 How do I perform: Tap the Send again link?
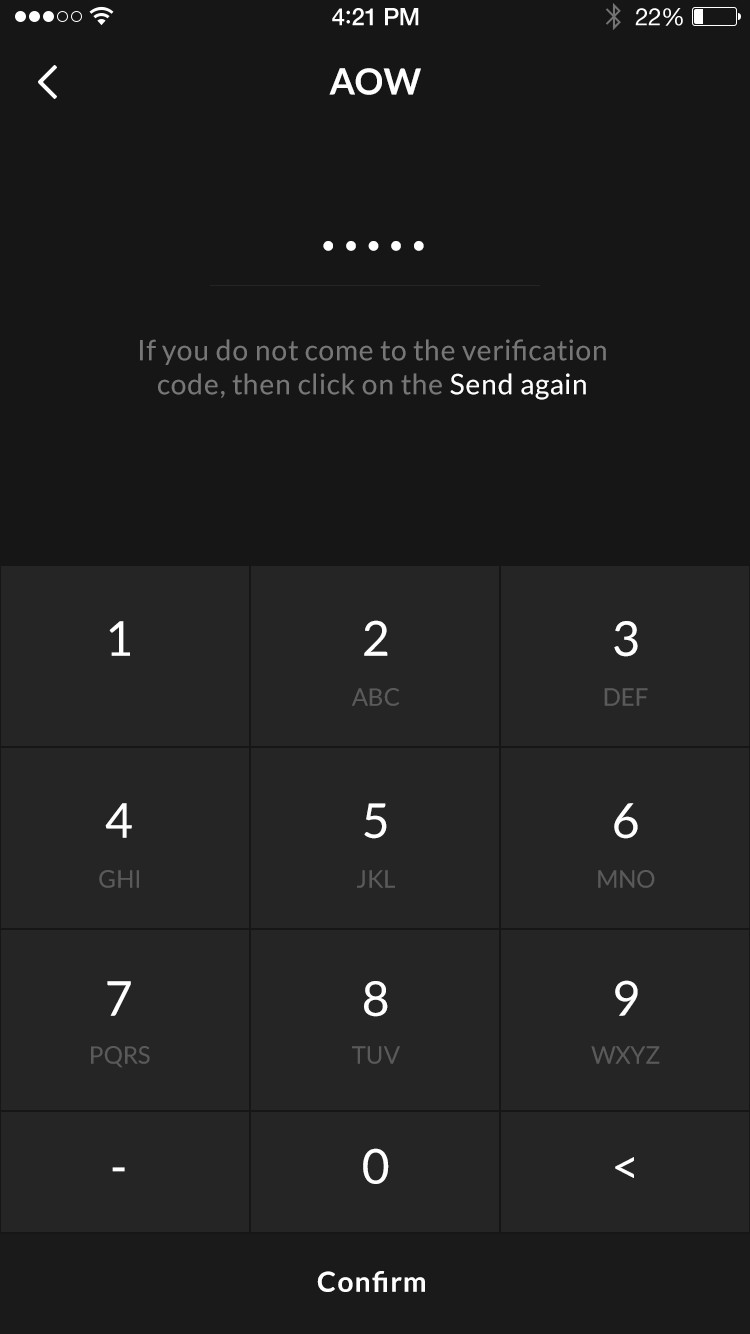click(x=518, y=385)
